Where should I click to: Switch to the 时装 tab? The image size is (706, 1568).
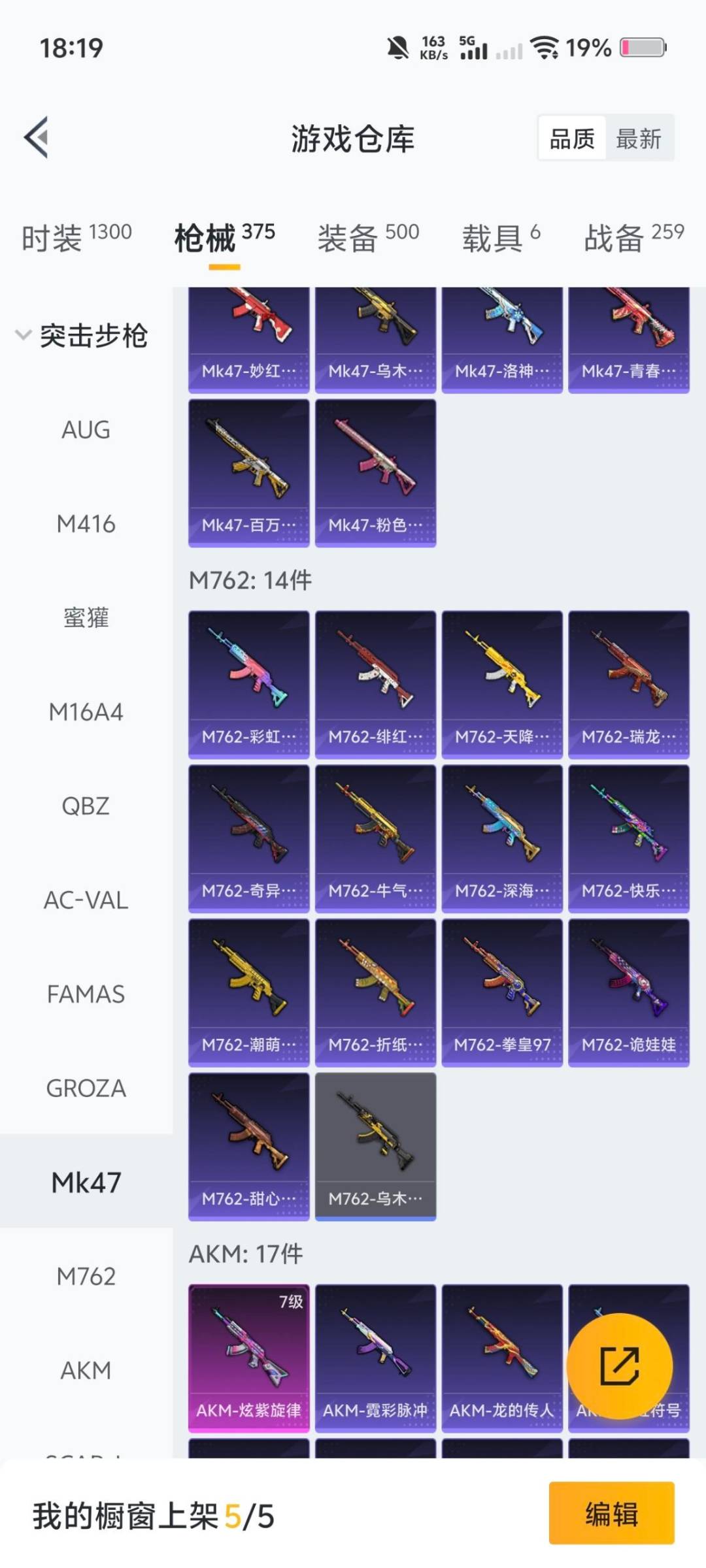tap(76, 237)
